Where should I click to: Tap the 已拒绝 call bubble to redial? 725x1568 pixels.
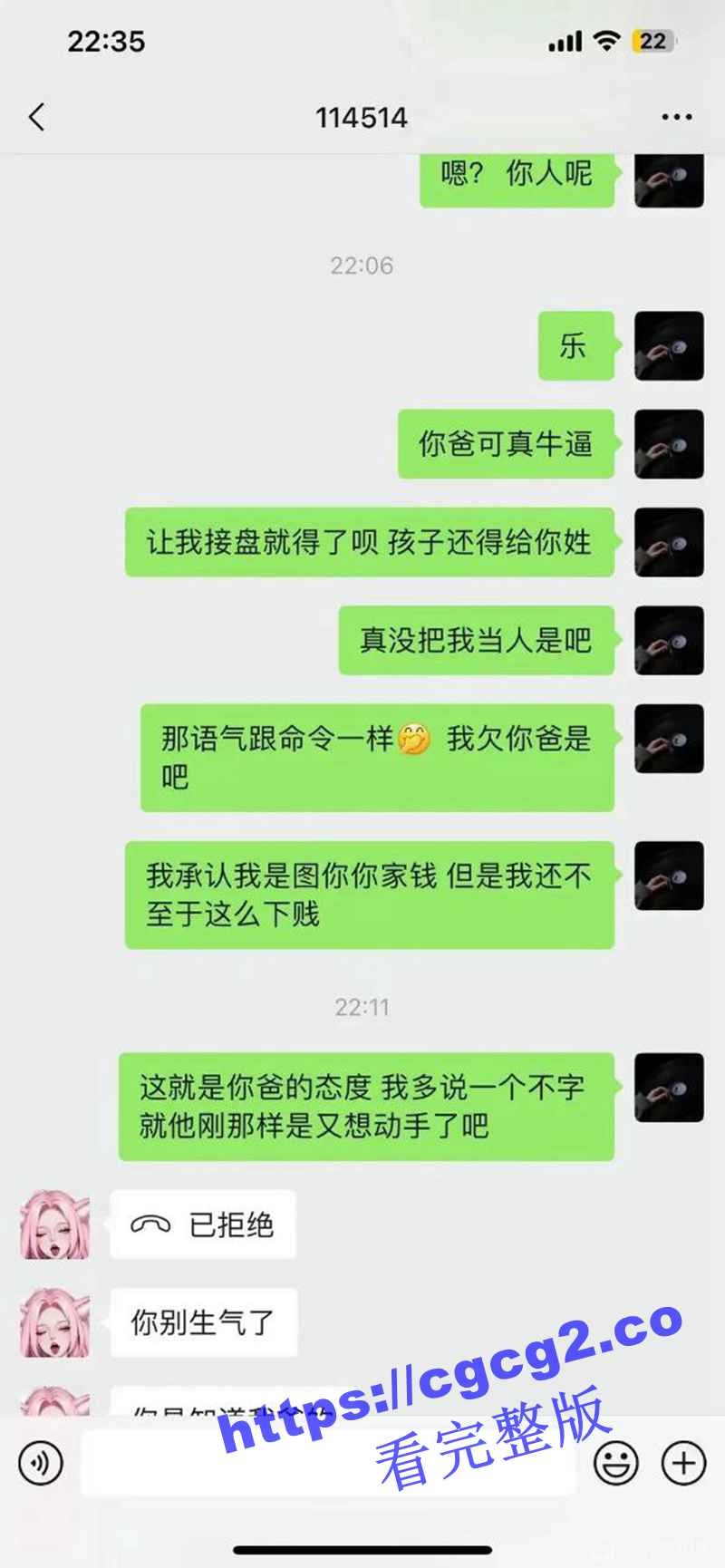(203, 1225)
